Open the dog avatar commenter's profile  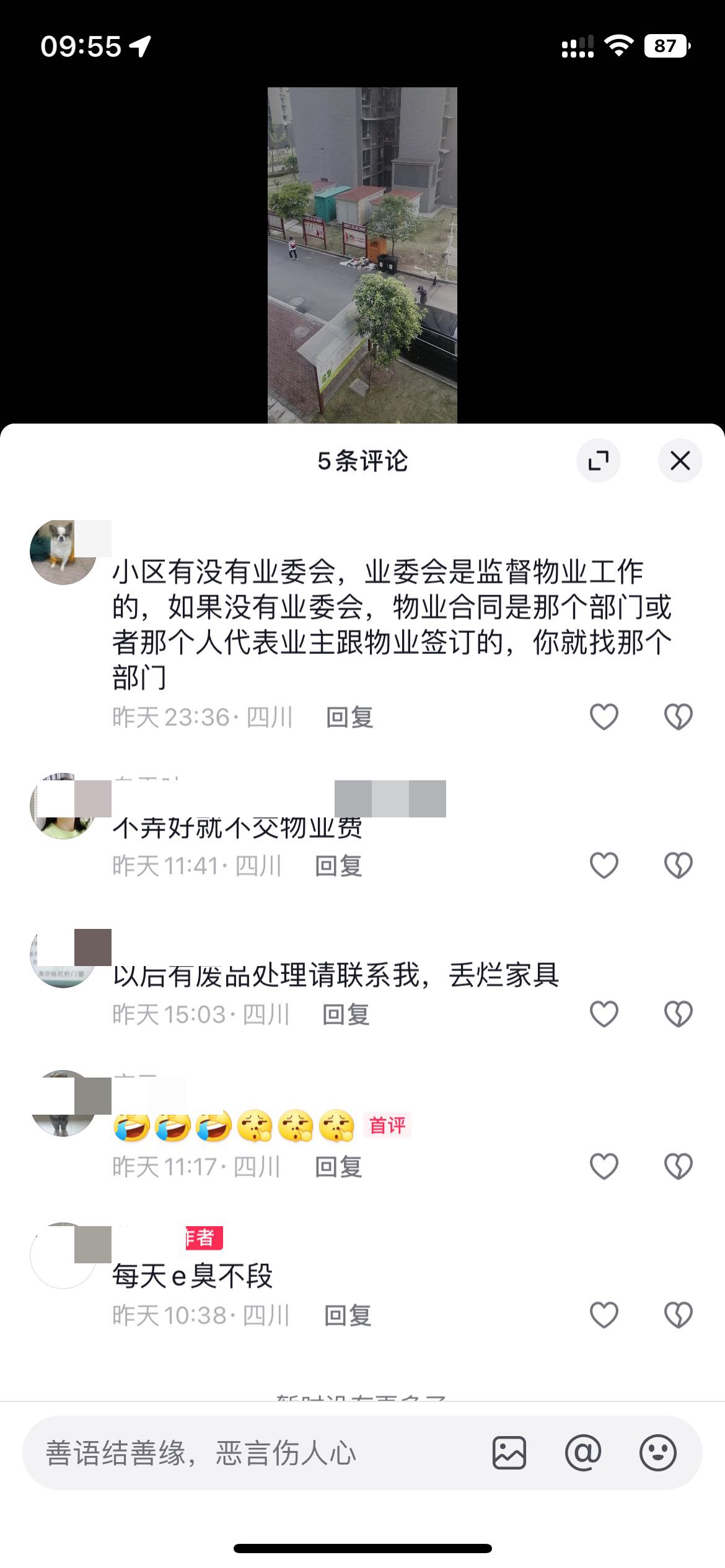(x=62, y=552)
